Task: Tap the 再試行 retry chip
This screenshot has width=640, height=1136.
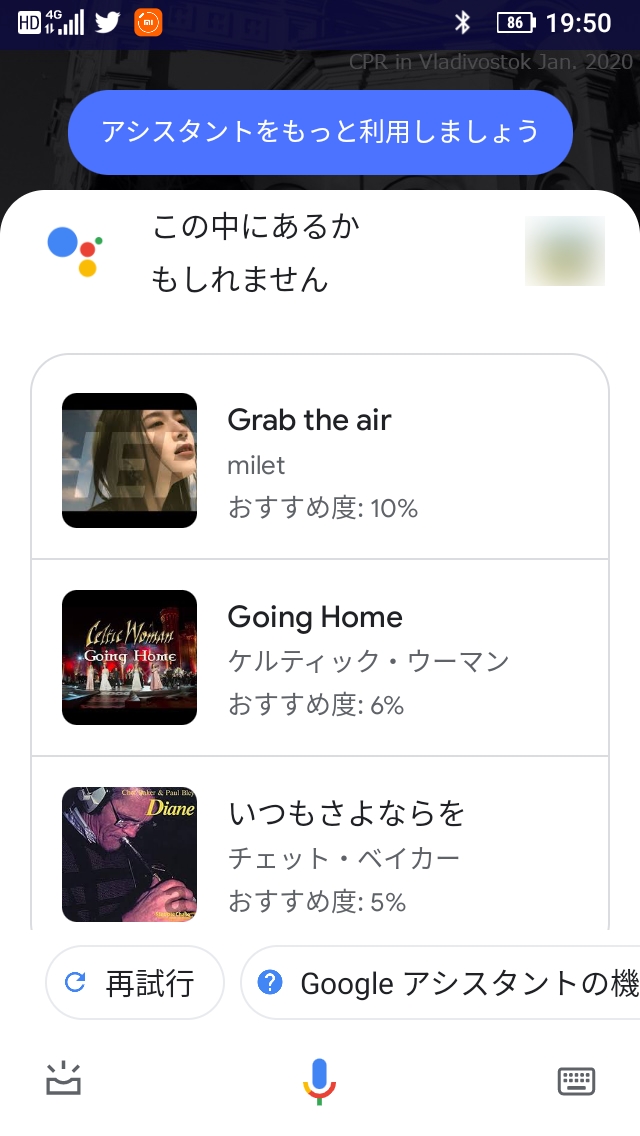Action: tap(135, 982)
